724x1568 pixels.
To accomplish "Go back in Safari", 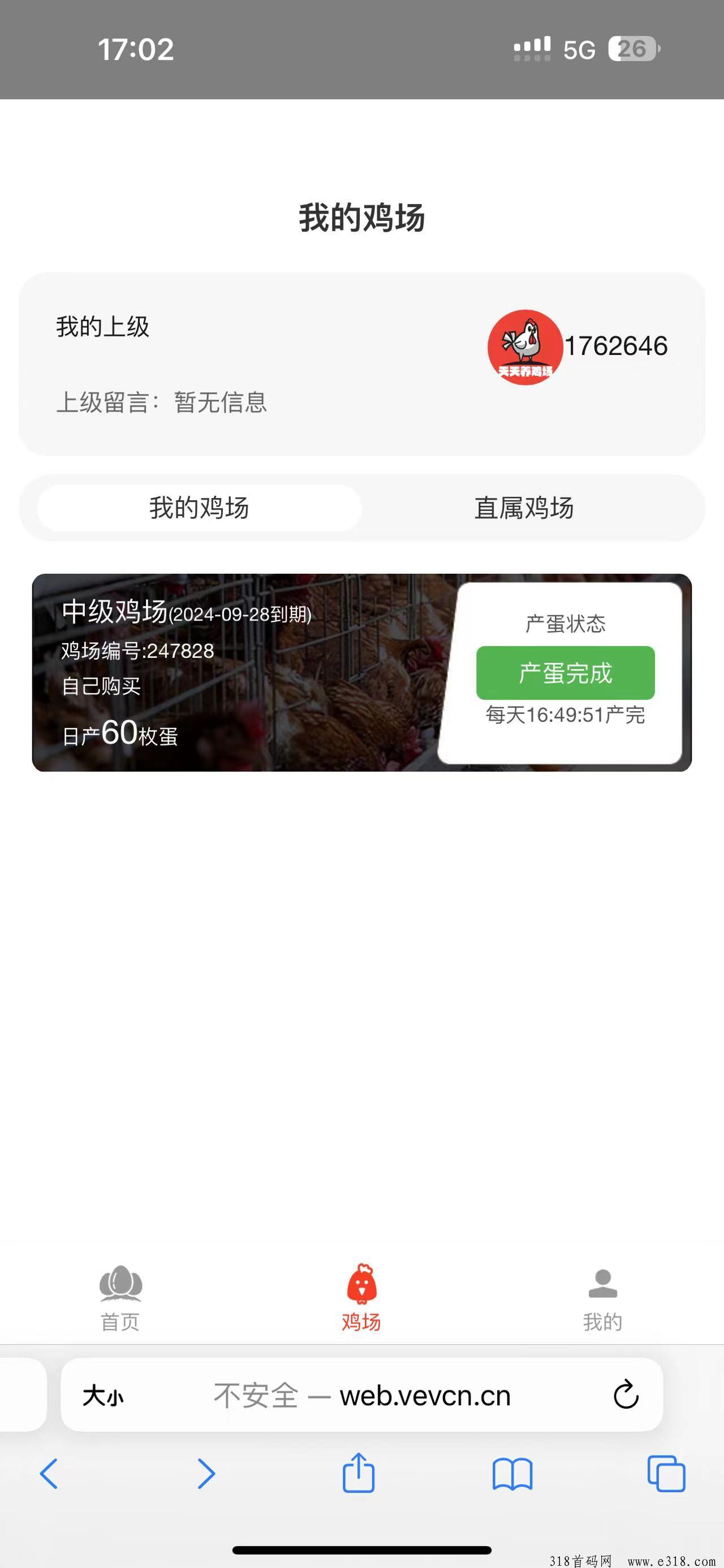I will pyautogui.click(x=49, y=1474).
